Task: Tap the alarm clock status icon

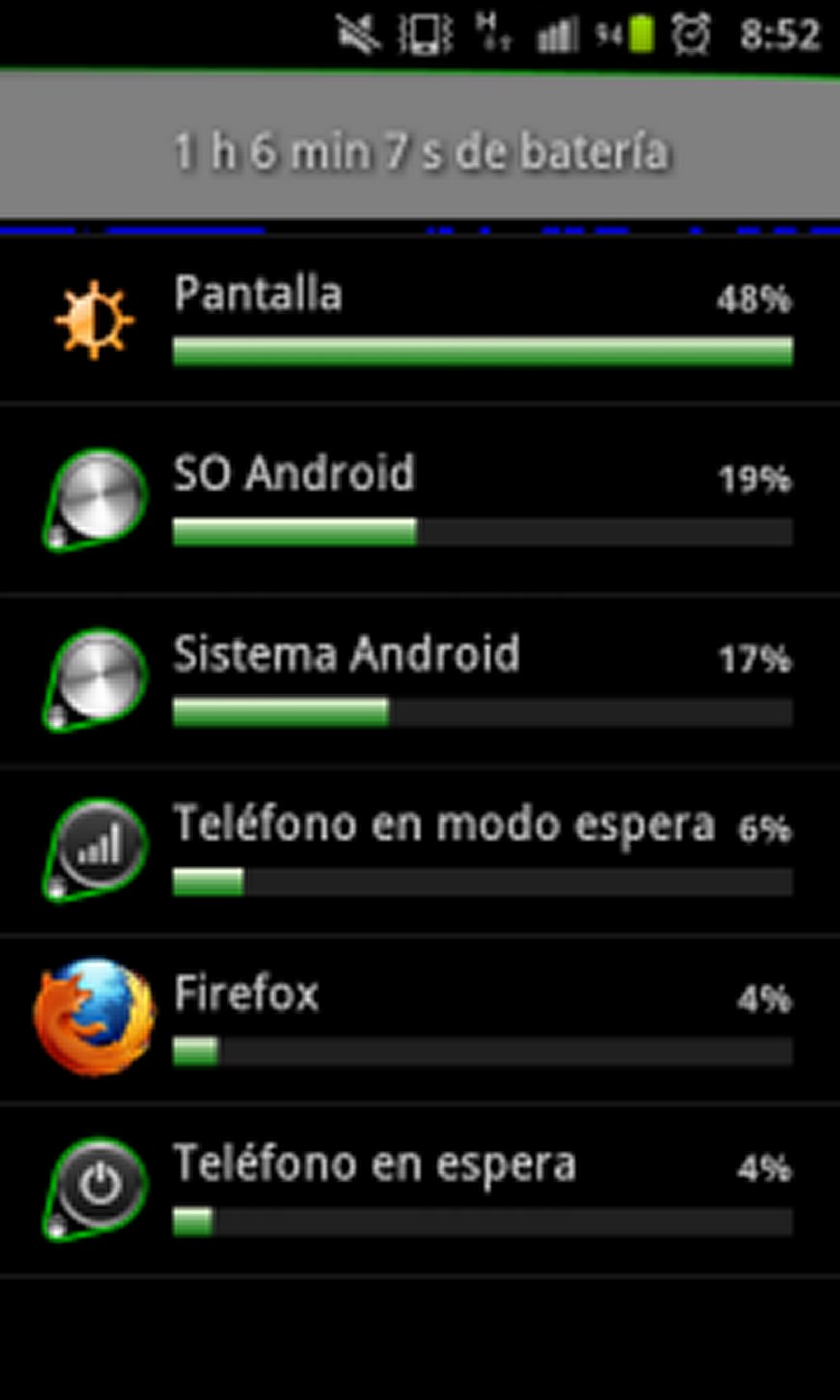Action: (x=688, y=32)
